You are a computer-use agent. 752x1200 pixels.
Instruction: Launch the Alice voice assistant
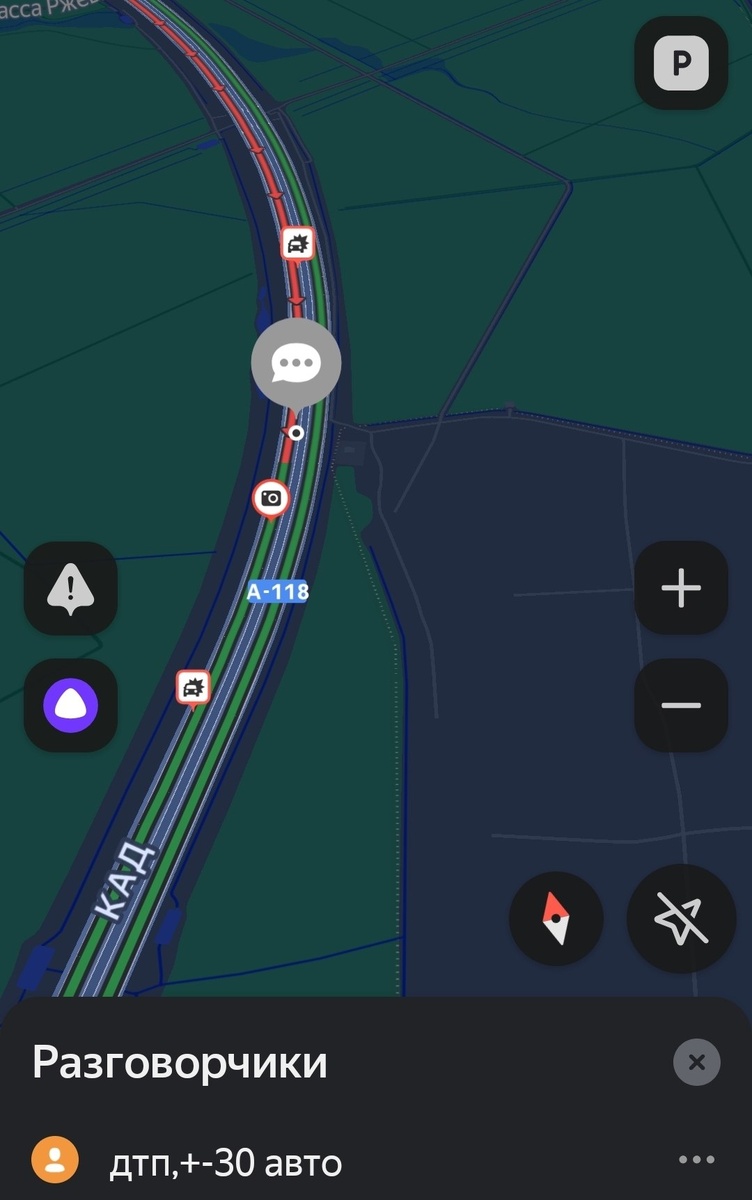click(x=71, y=705)
